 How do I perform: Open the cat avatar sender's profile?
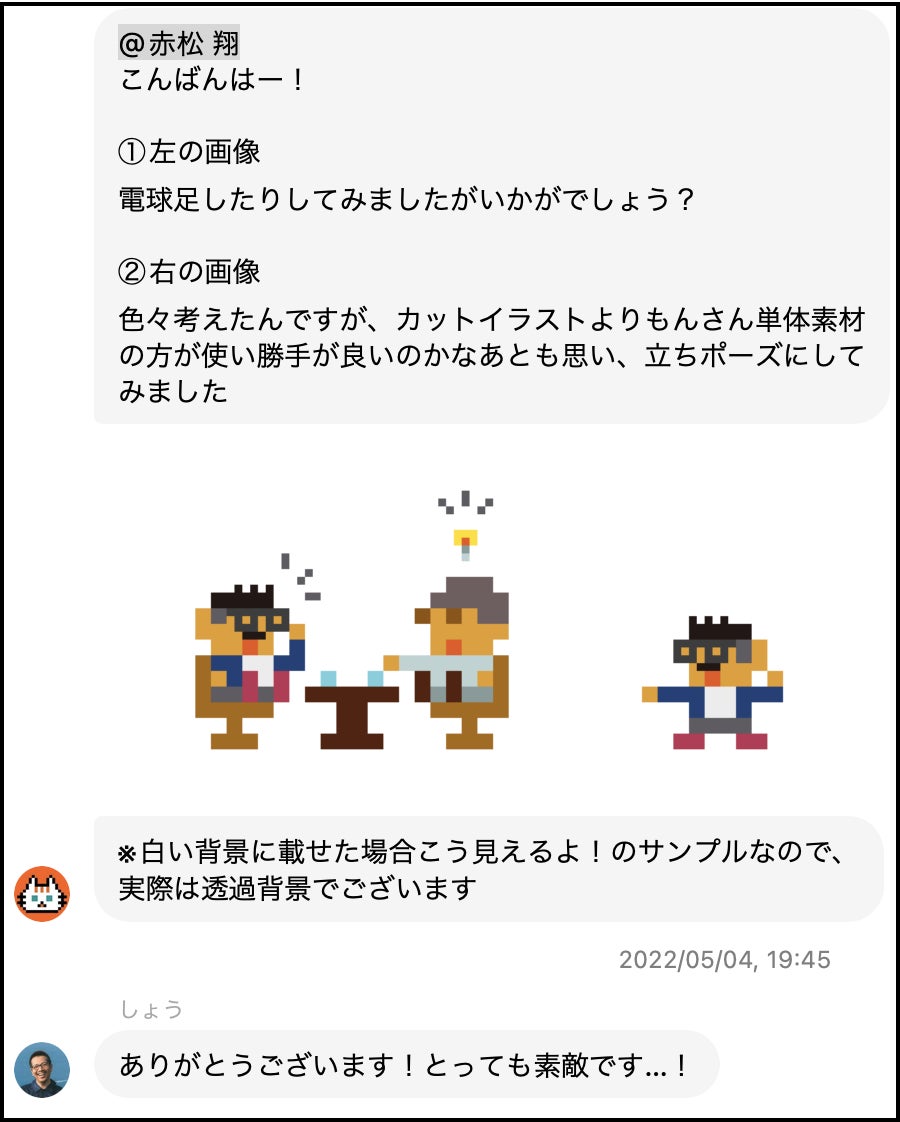[x=42, y=894]
